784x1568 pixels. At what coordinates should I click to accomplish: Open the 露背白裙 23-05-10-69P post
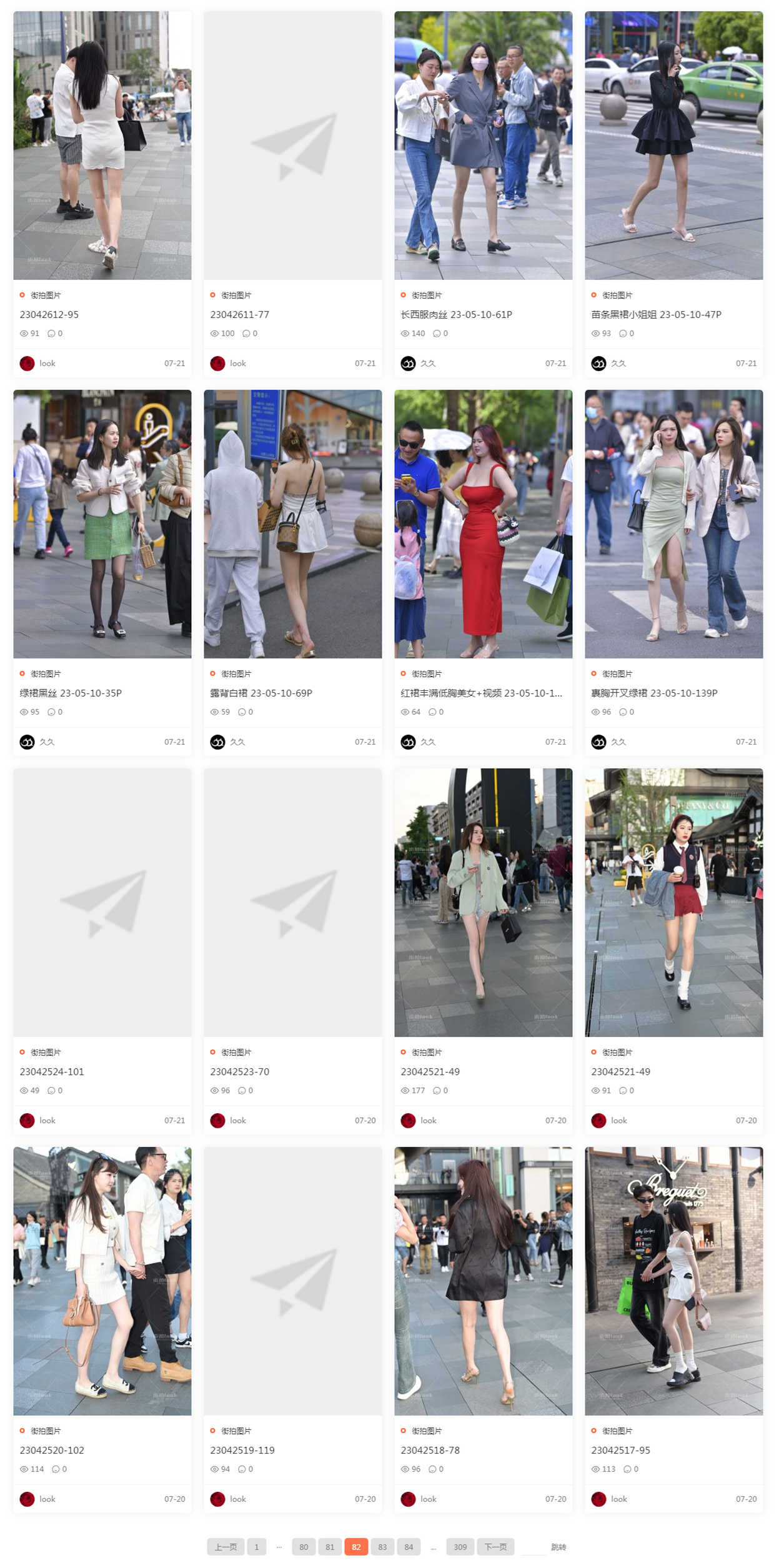pos(261,693)
